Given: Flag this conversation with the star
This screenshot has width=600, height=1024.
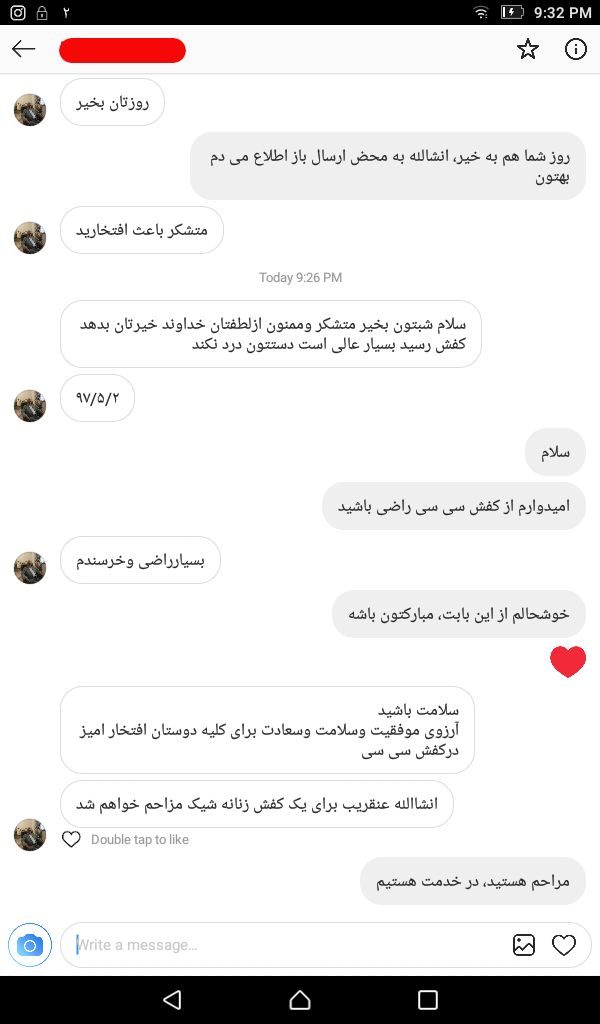Looking at the screenshot, I should click(x=528, y=50).
